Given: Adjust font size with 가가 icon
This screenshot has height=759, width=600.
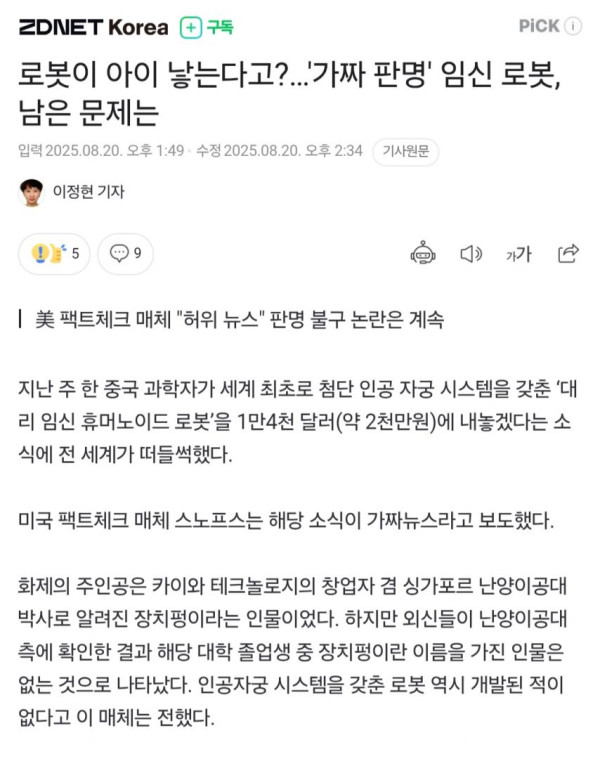Looking at the screenshot, I should (x=519, y=254).
